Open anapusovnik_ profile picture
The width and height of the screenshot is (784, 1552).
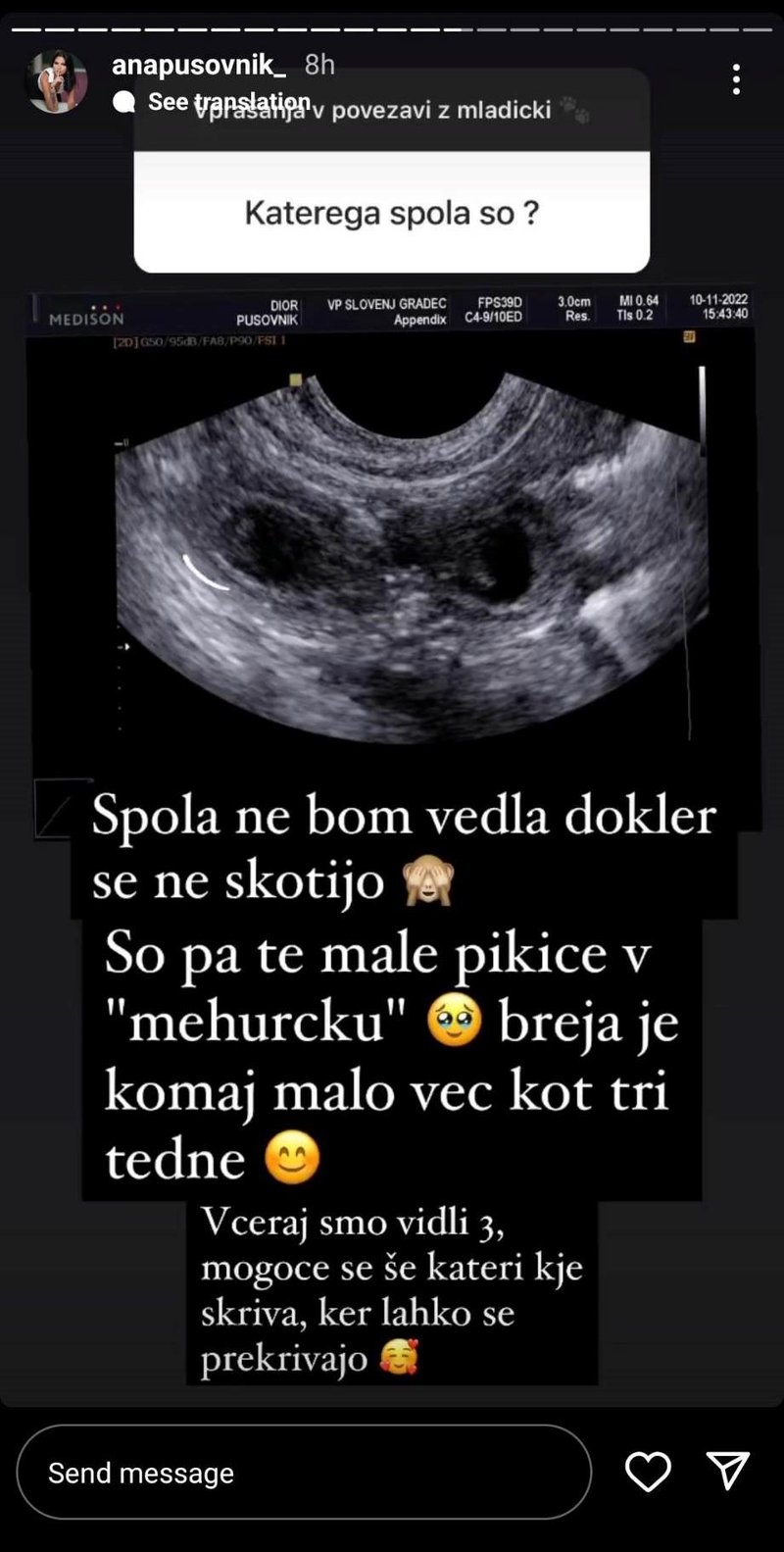pyautogui.click(x=56, y=81)
